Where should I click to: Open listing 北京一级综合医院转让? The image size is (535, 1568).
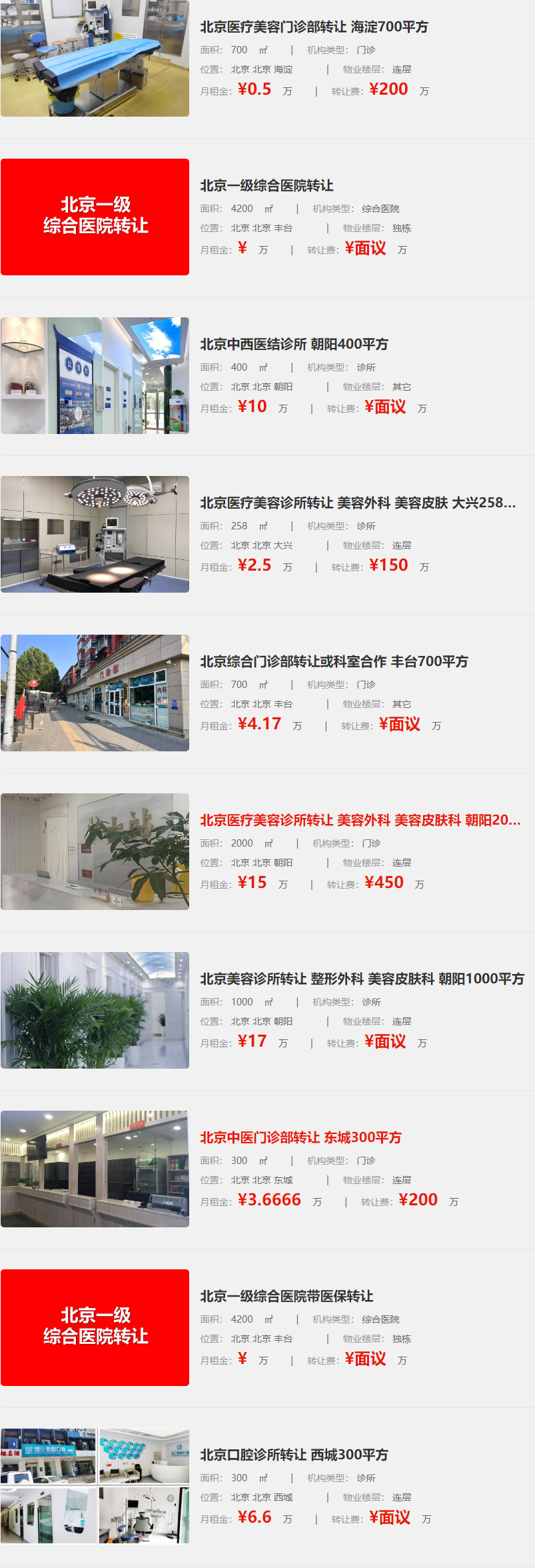pyautogui.click(x=267, y=186)
